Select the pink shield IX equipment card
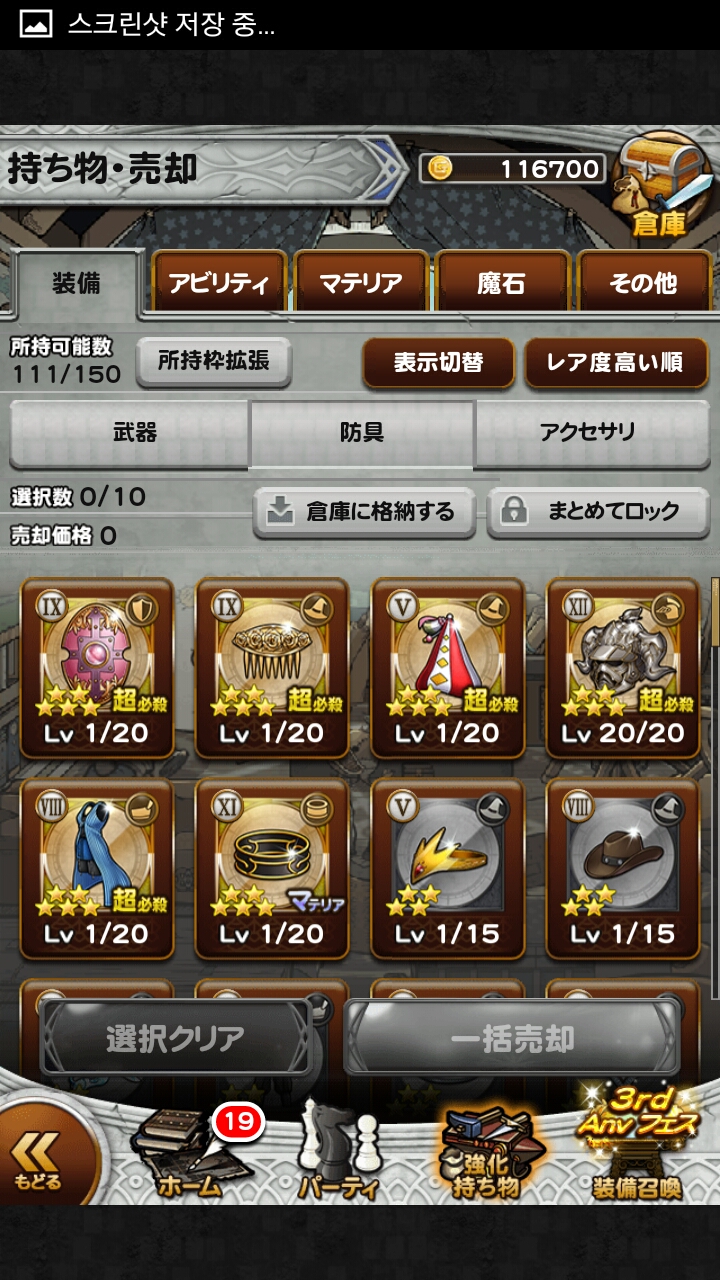The width and height of the screenshot is (720, 1280). pyautogui.click(x=97, y=668)
